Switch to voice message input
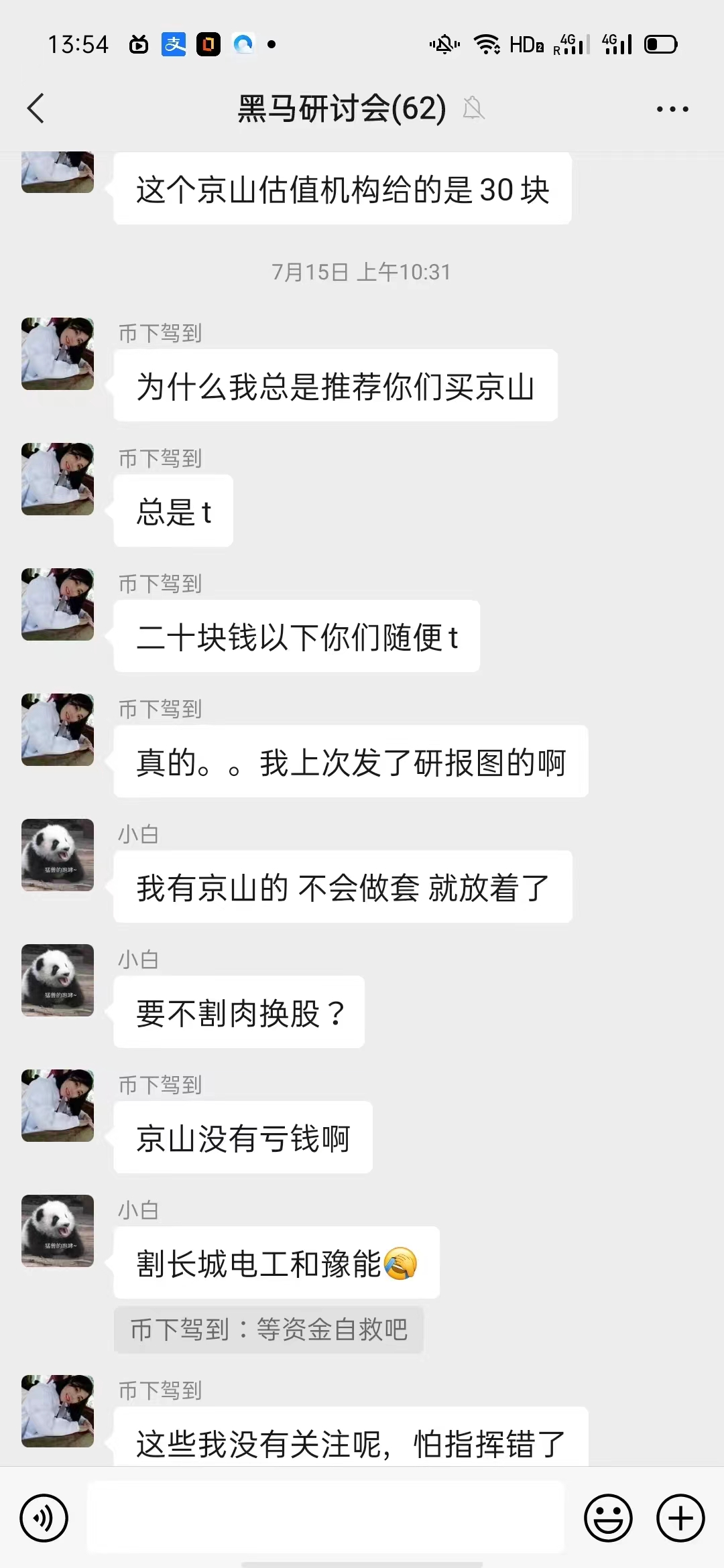The width and height of the screenshot is (724, 1568). pyautogui.click(x=44, y=1518)
